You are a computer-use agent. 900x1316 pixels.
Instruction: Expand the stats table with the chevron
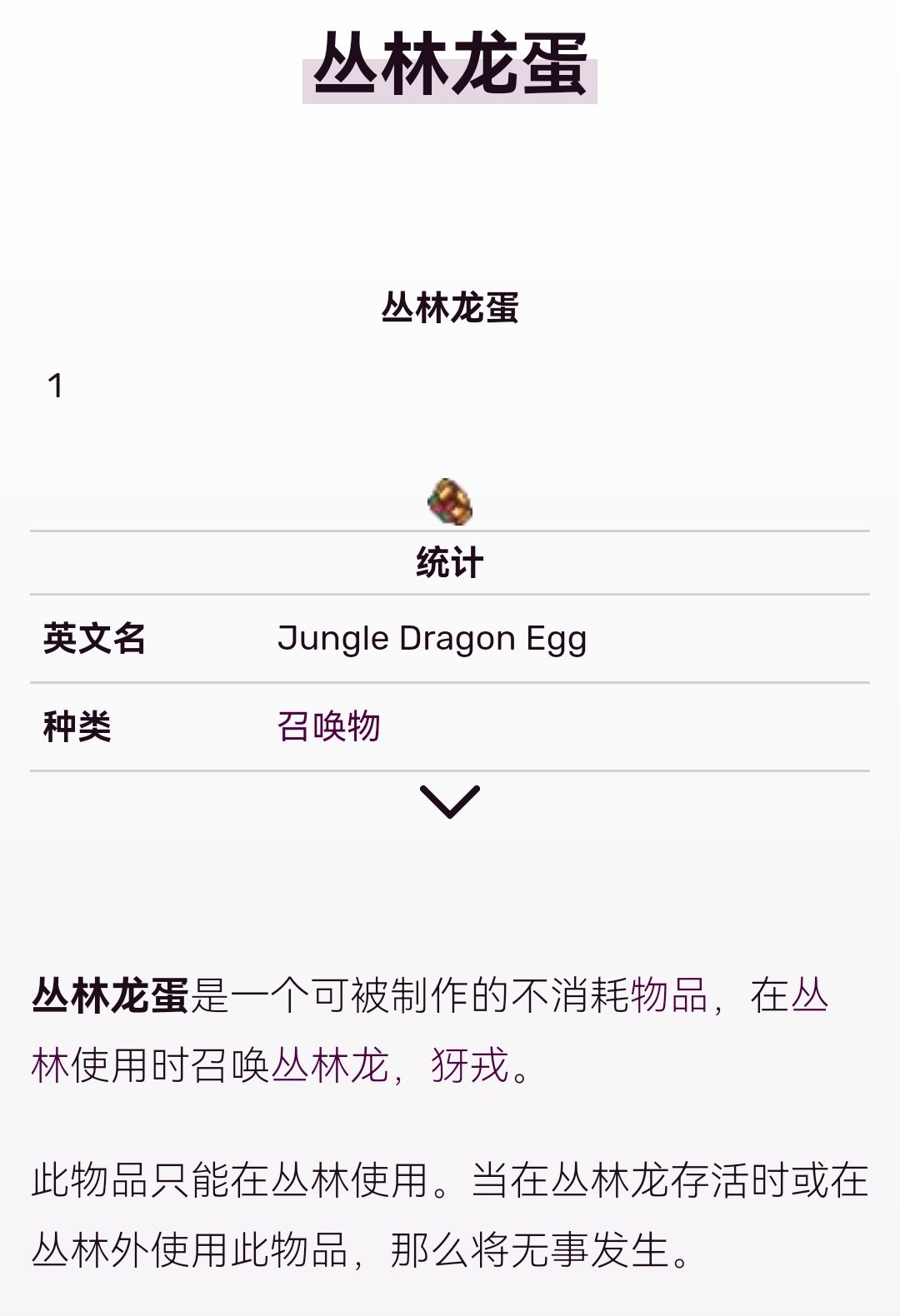pyautogui.click(x=450, y=801)
